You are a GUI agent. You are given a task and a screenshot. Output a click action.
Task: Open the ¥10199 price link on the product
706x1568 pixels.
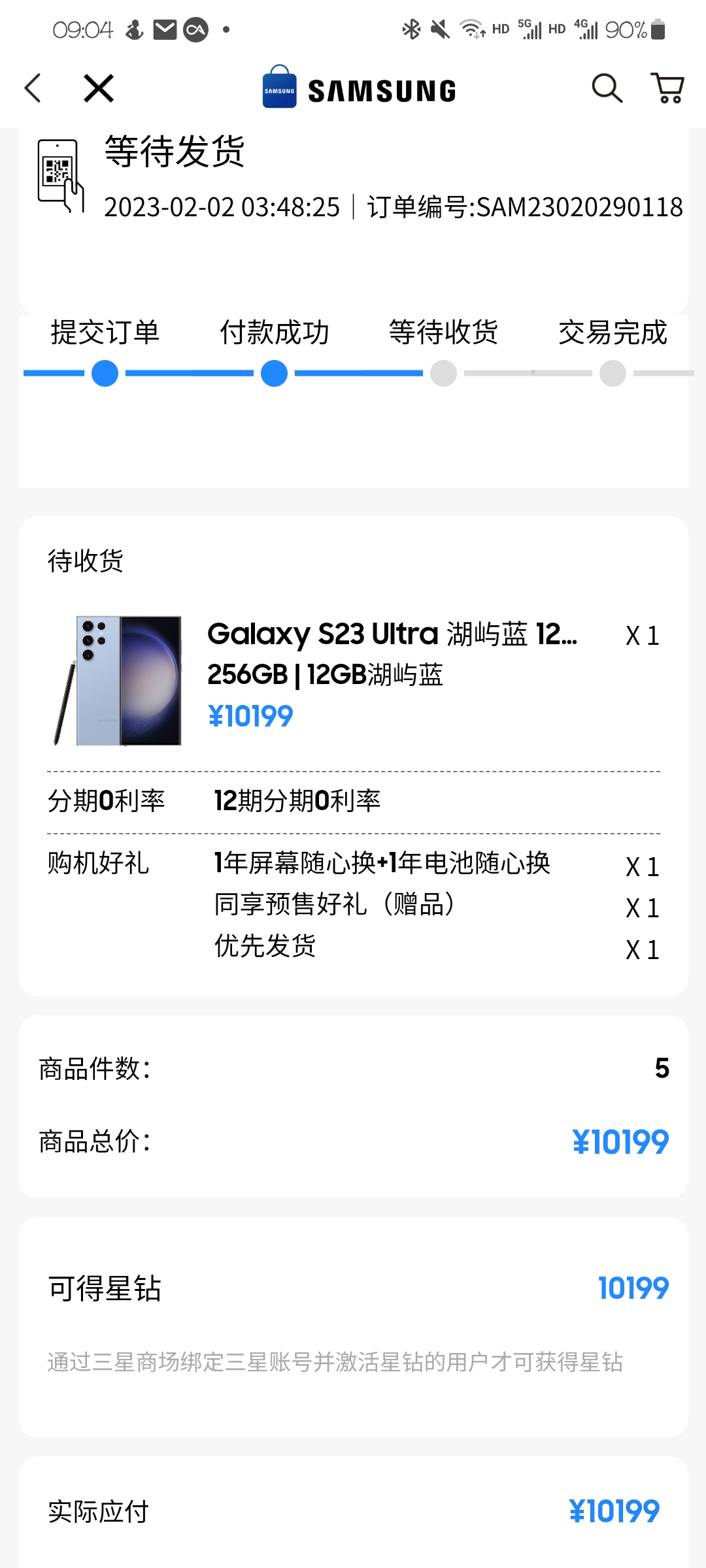click(x=250, y=715)
